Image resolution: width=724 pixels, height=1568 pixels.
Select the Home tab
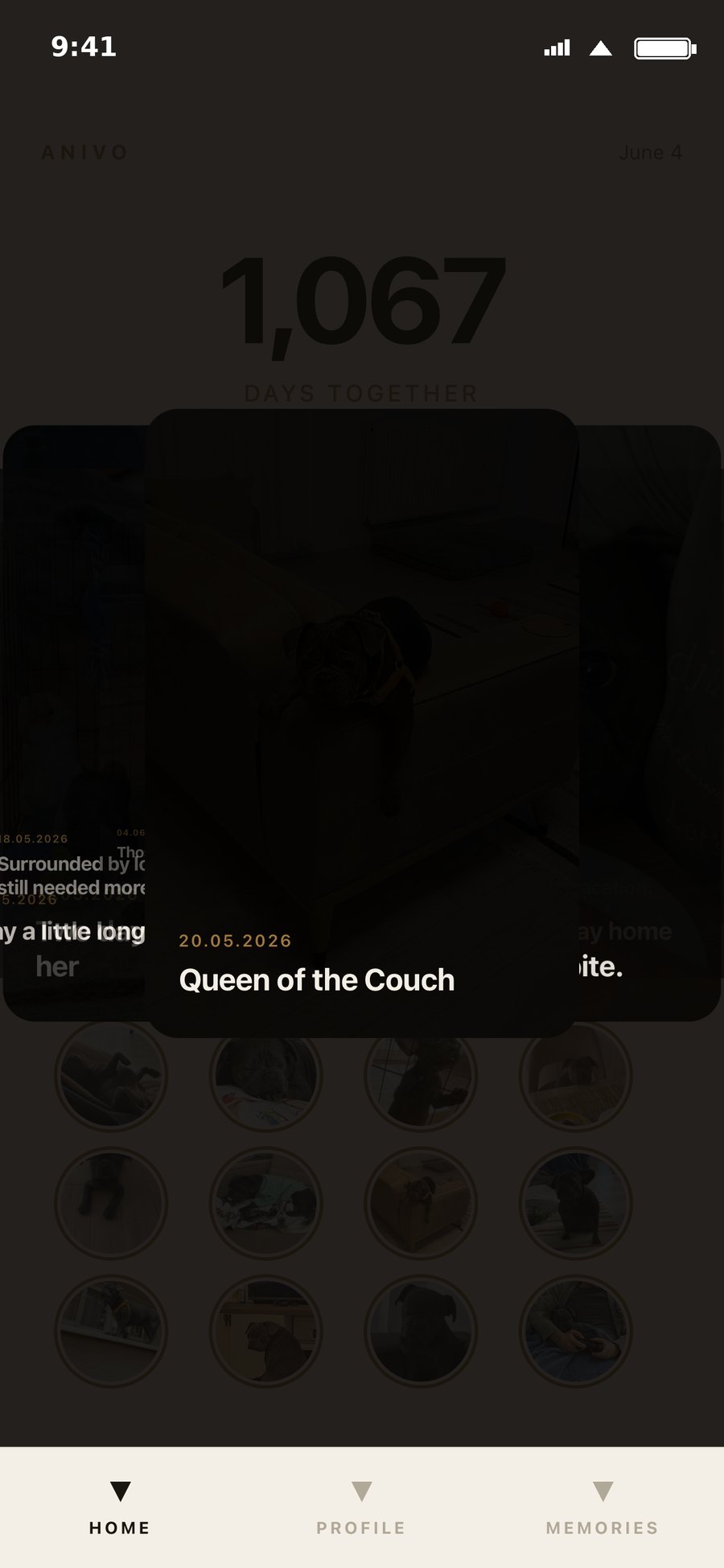pos(120,1508)
